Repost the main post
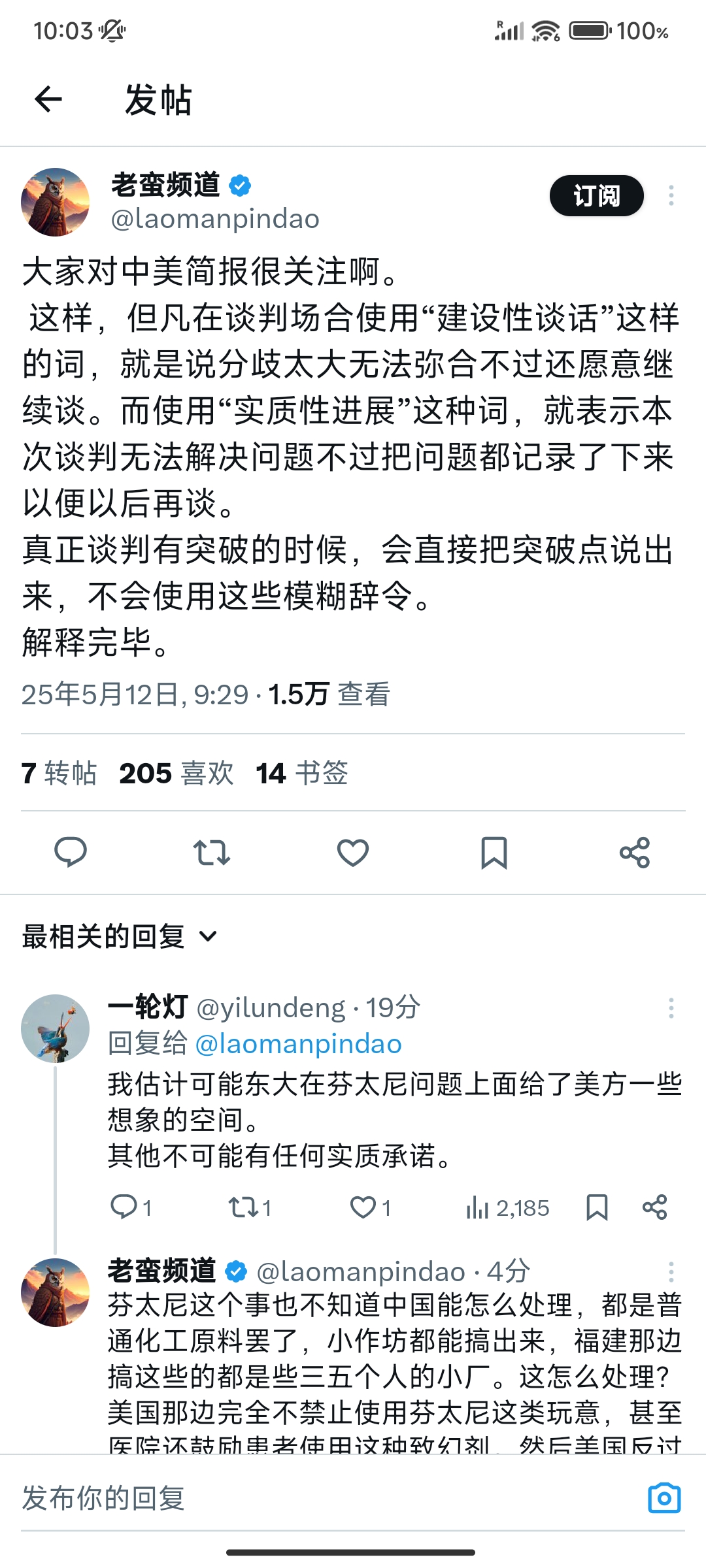 click(212, 852)
